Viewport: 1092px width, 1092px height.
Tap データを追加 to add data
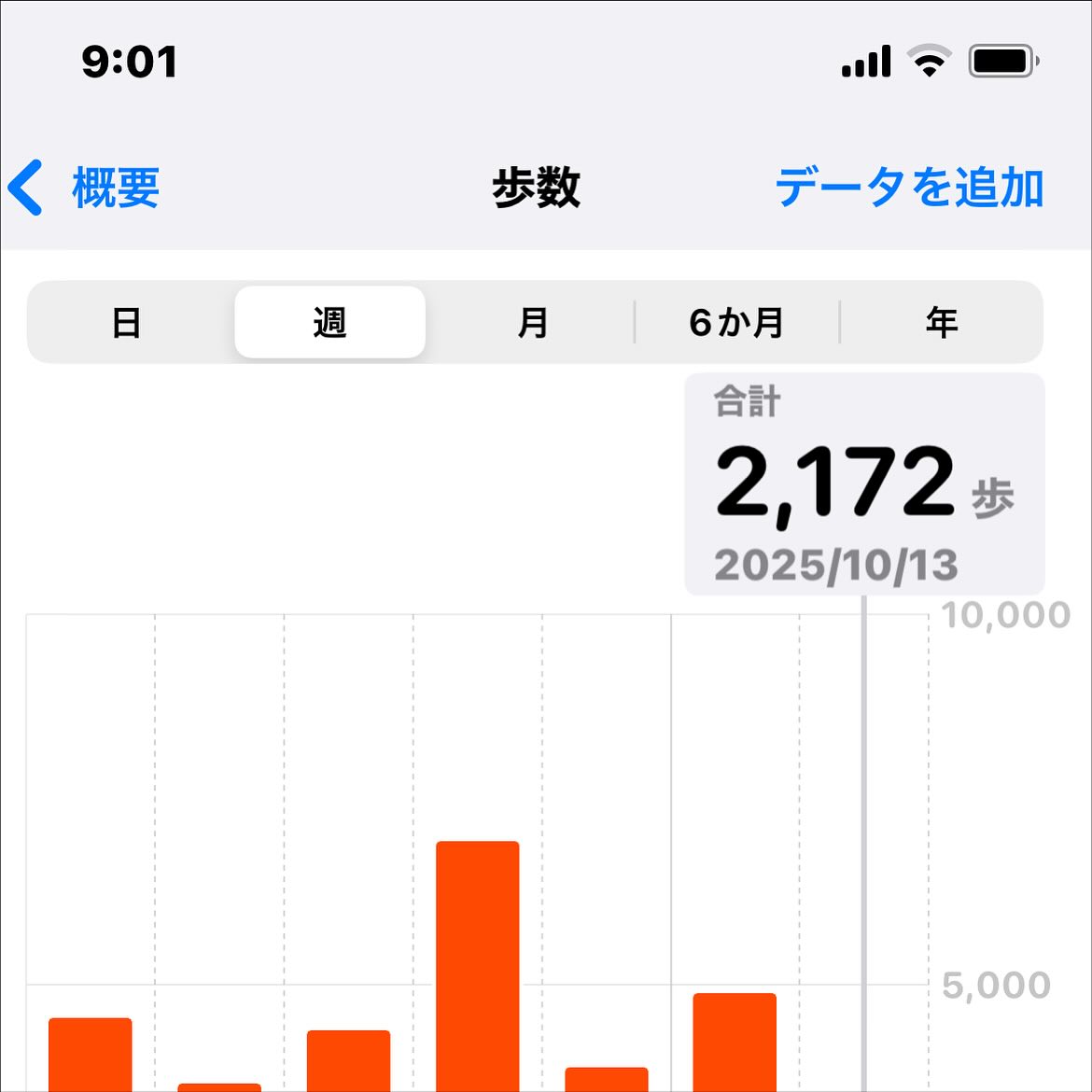point(909,188)
